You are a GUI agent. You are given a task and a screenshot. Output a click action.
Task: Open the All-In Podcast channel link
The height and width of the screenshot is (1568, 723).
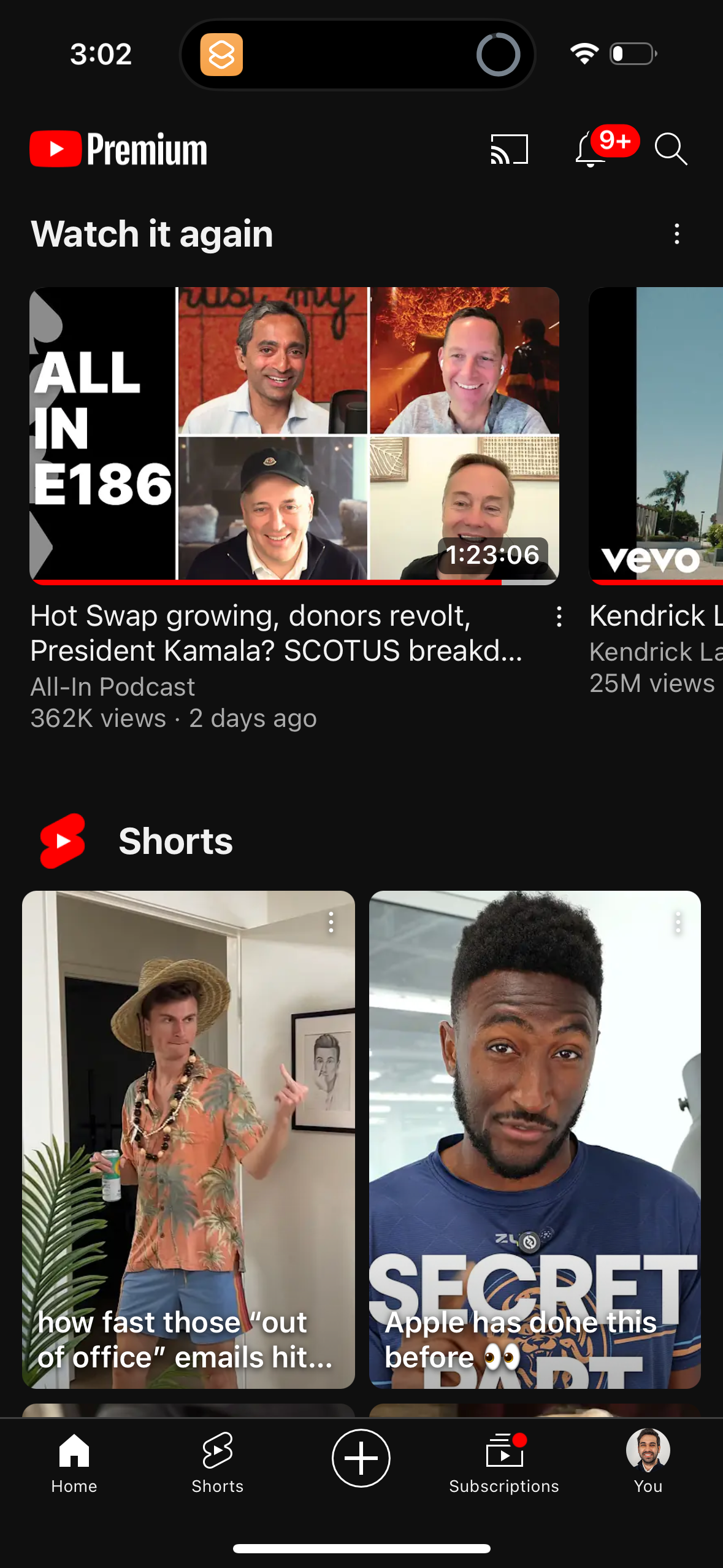tap(112, 687)
